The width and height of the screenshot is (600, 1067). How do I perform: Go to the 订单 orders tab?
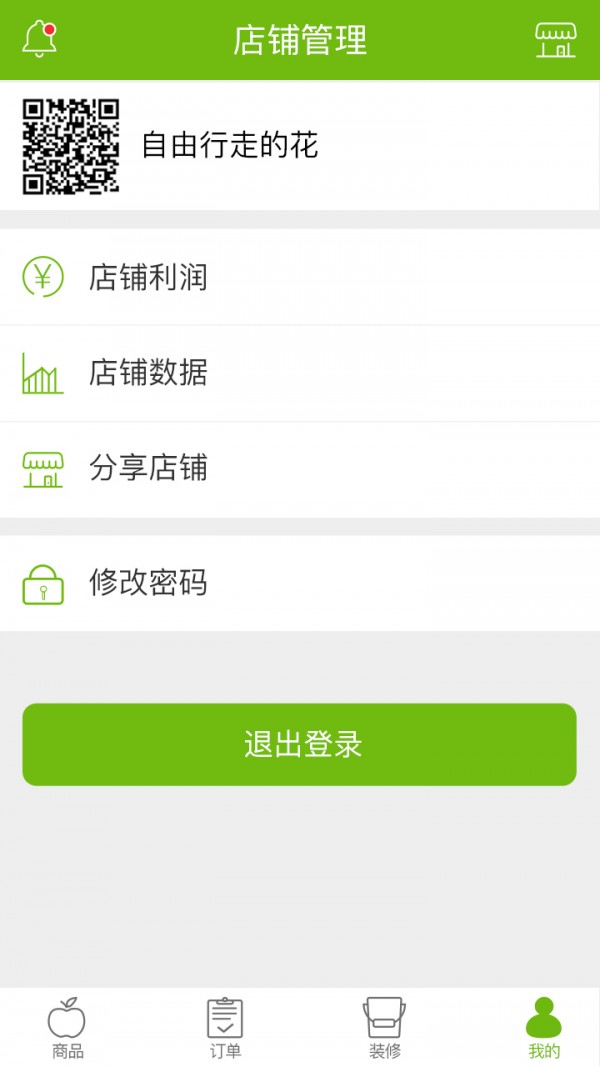click(225, 1028)
